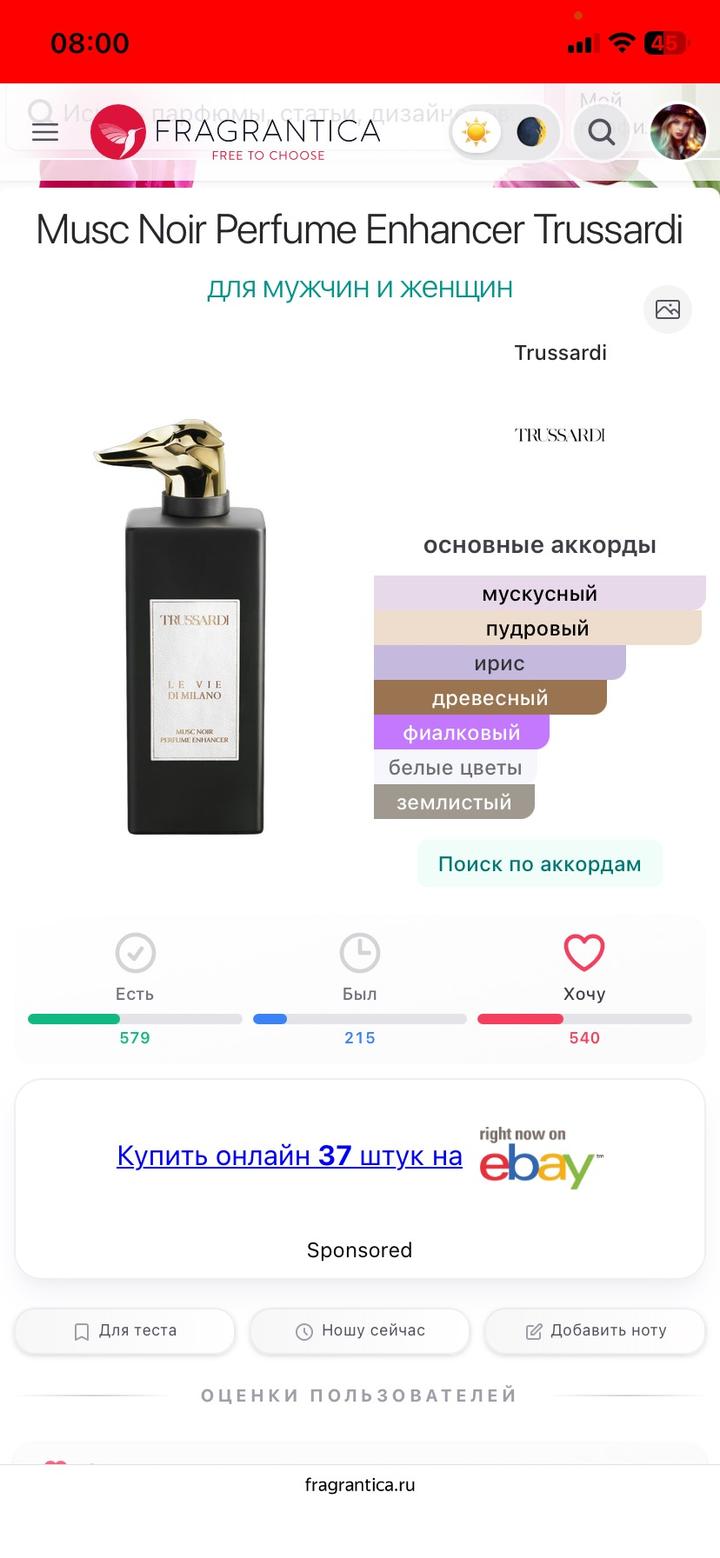Screen dimensions: 720x1558
Task: Open the hamburger menu
Action: [x=45, y=132]
